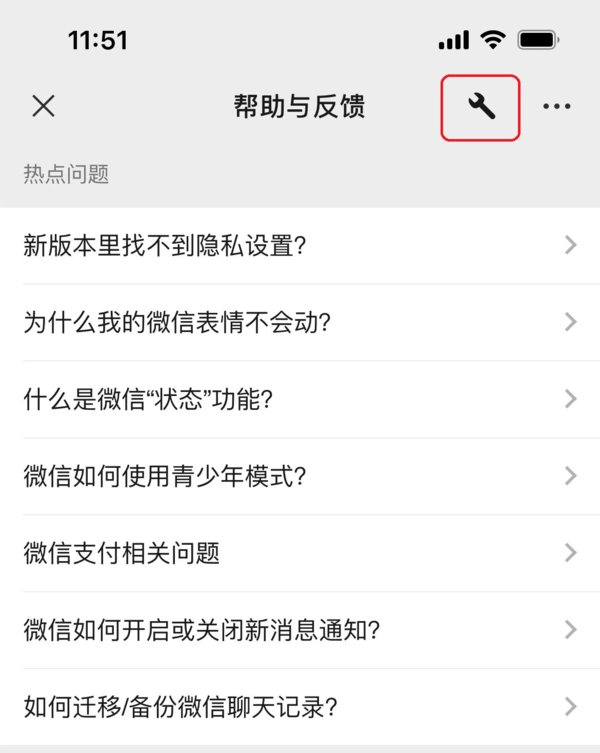View 为什么我的微信表情不会动? answer
The image size is (600, 753).
click(300, 322)
